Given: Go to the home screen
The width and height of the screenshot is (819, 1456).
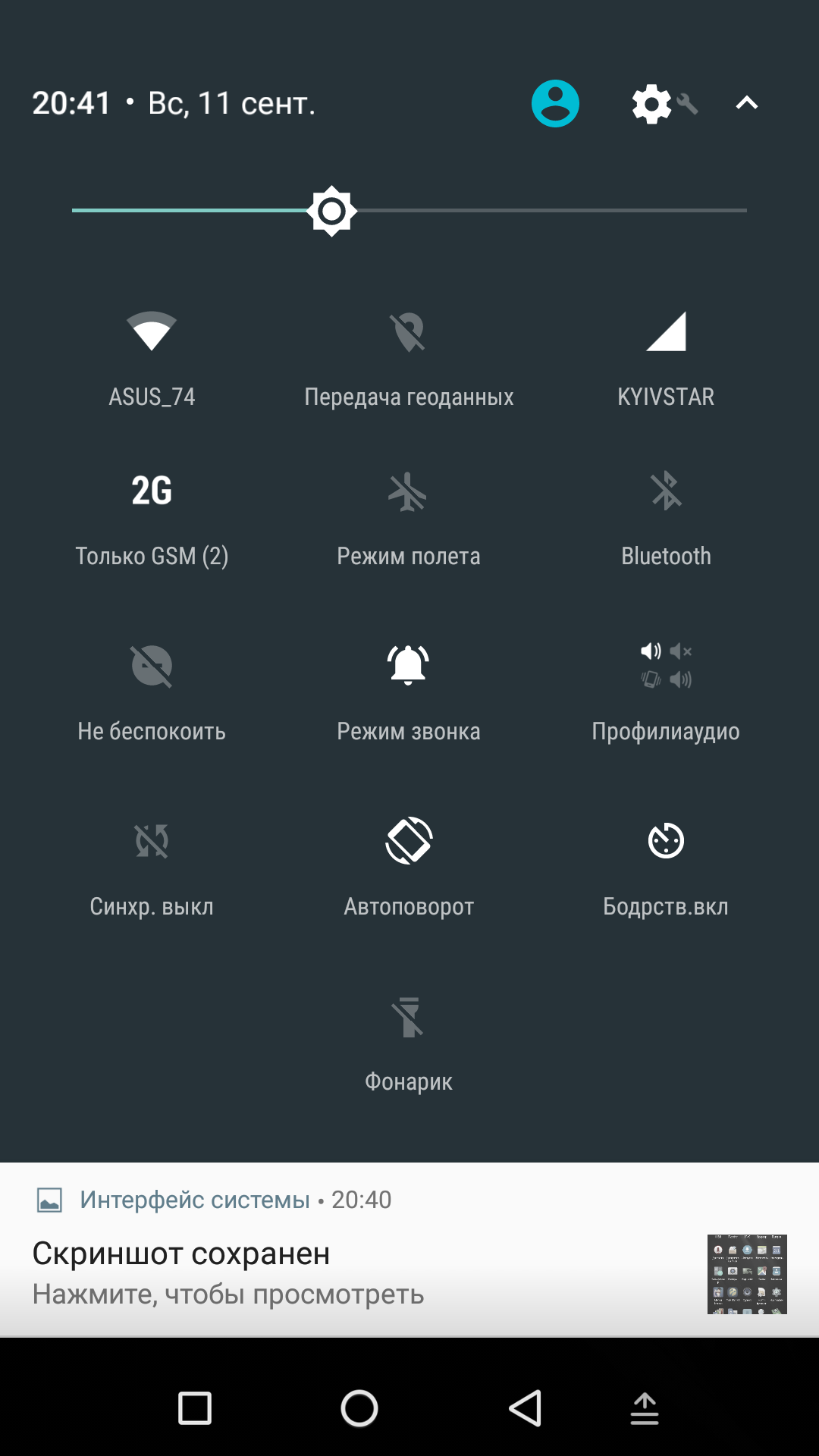Looking at the screenshot, I should 359,1409.
